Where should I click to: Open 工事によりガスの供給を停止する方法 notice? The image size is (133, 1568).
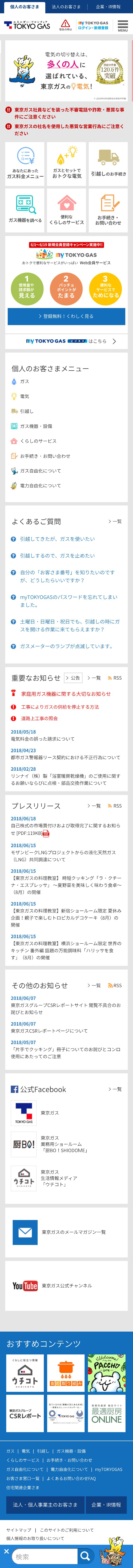(60, 707)
